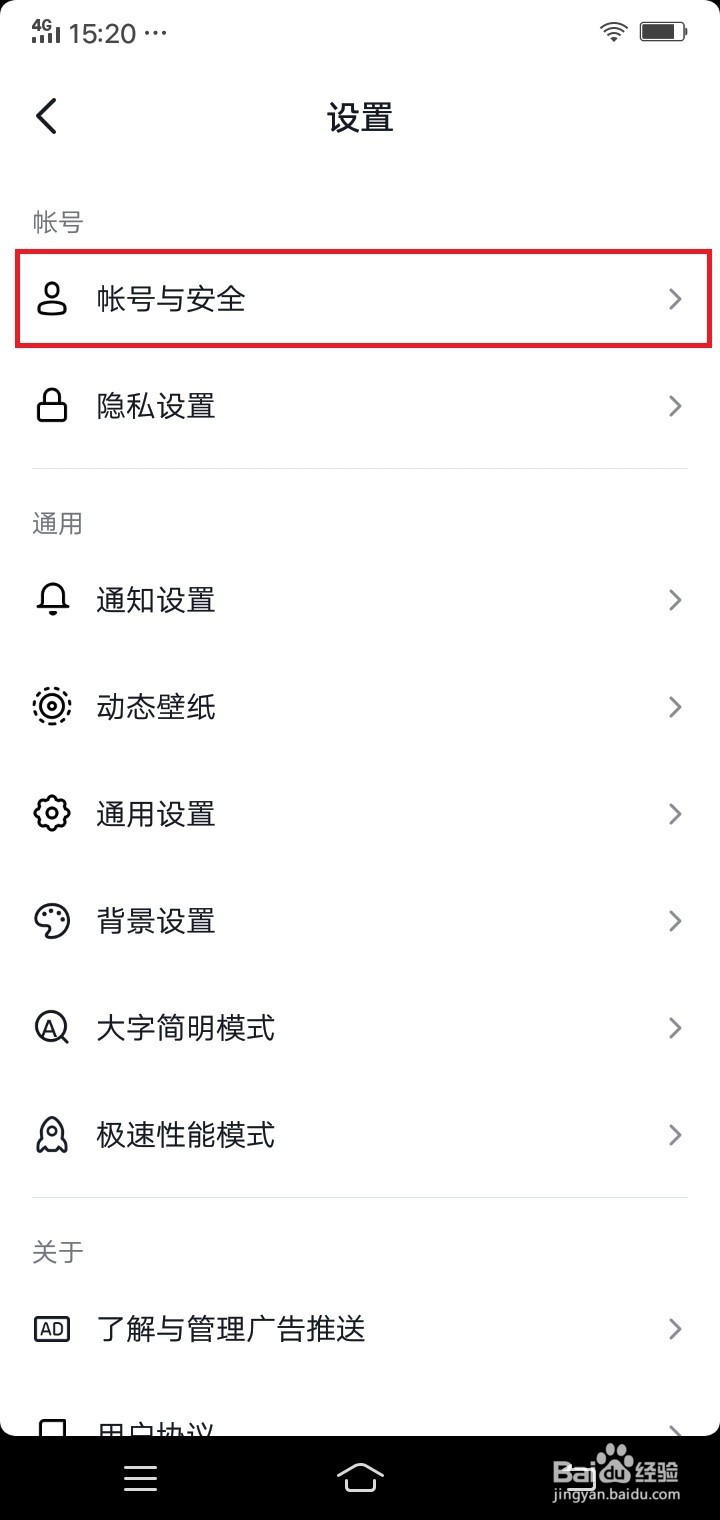This screenshot has height=1520, width=720.
Task: Open 极速性能模式
Action: click(360, 1135)
